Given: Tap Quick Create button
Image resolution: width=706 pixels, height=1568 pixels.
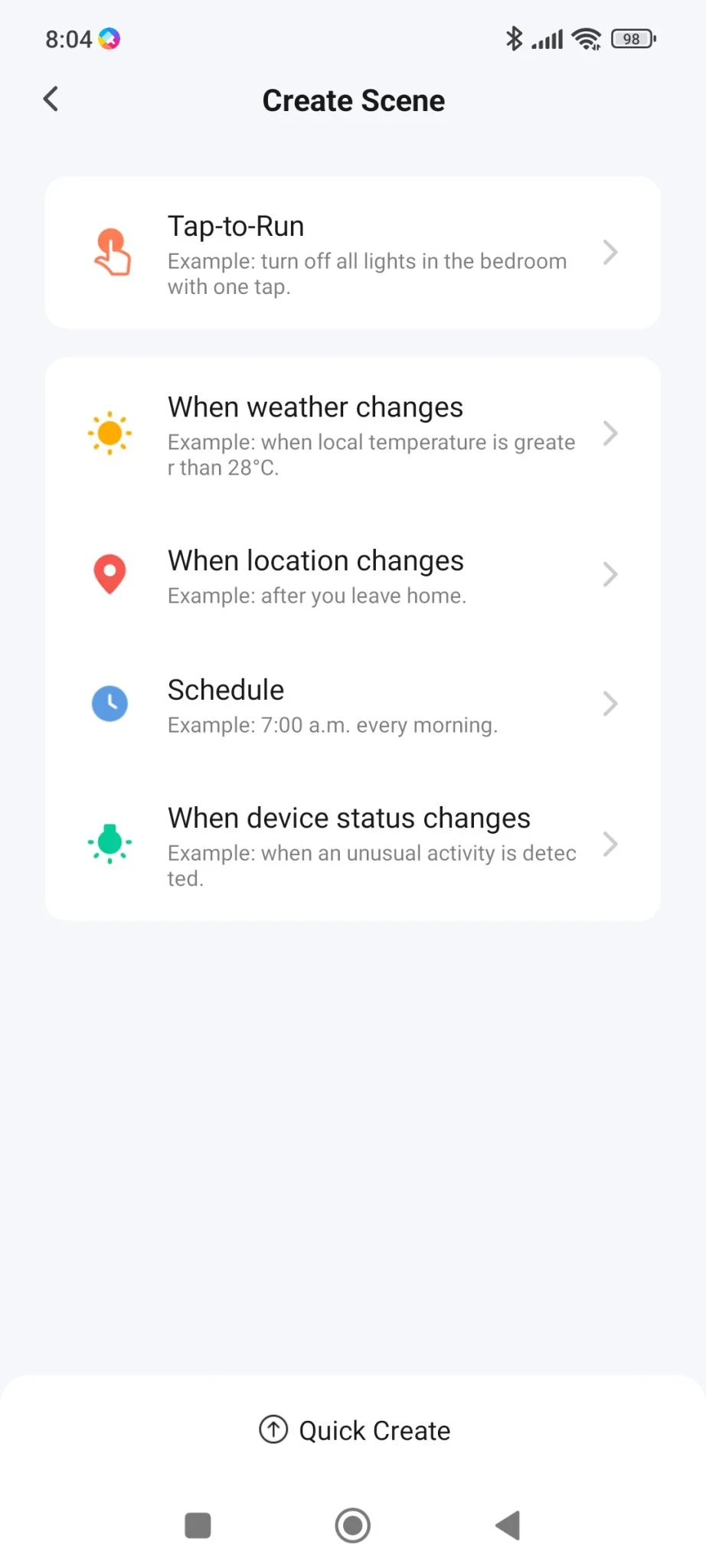Looking at the screenshot, I should pyautogui.click(x=354, y=1430).
